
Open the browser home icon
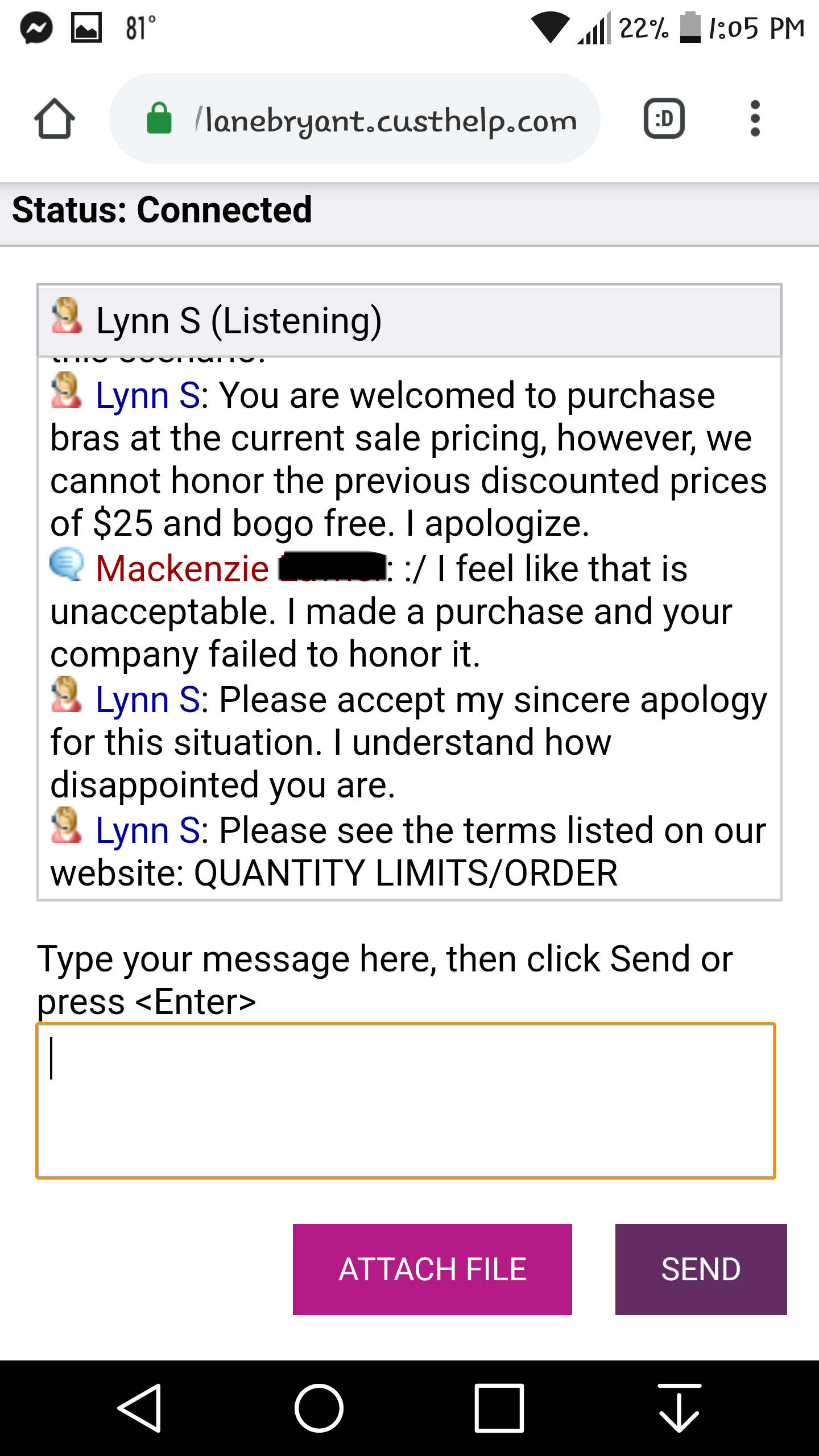tap(55, 118)
